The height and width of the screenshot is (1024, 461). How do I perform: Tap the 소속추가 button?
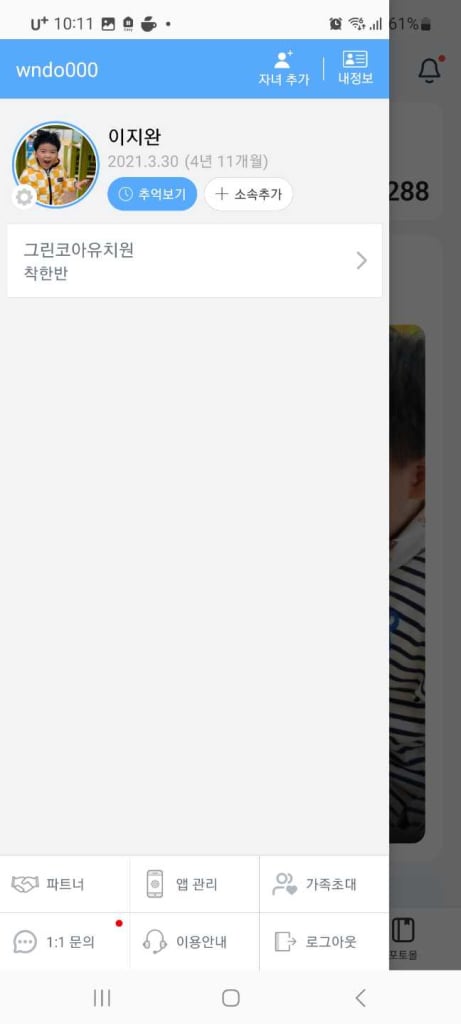click(x=248, y=194)
